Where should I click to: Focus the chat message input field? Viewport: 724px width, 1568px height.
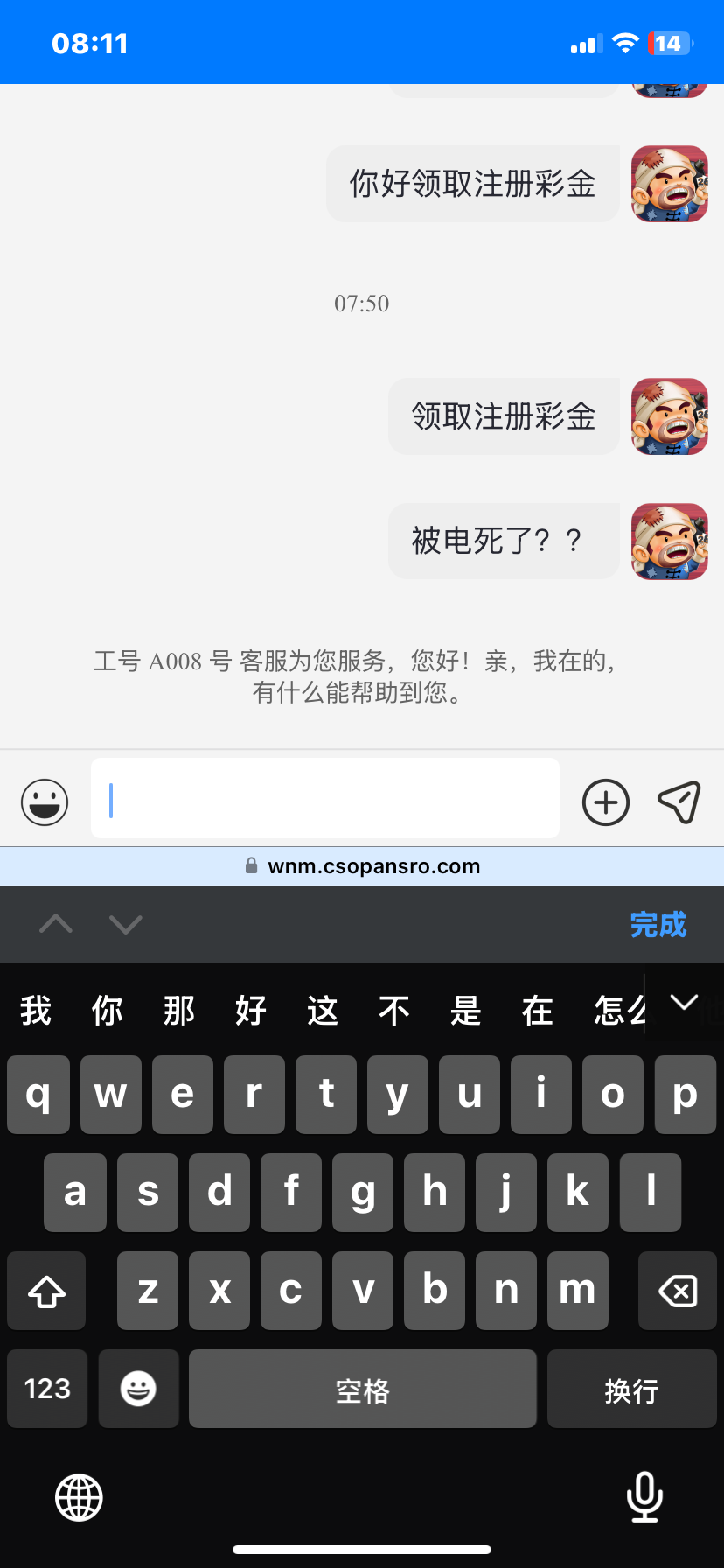[x=324, y=798]
